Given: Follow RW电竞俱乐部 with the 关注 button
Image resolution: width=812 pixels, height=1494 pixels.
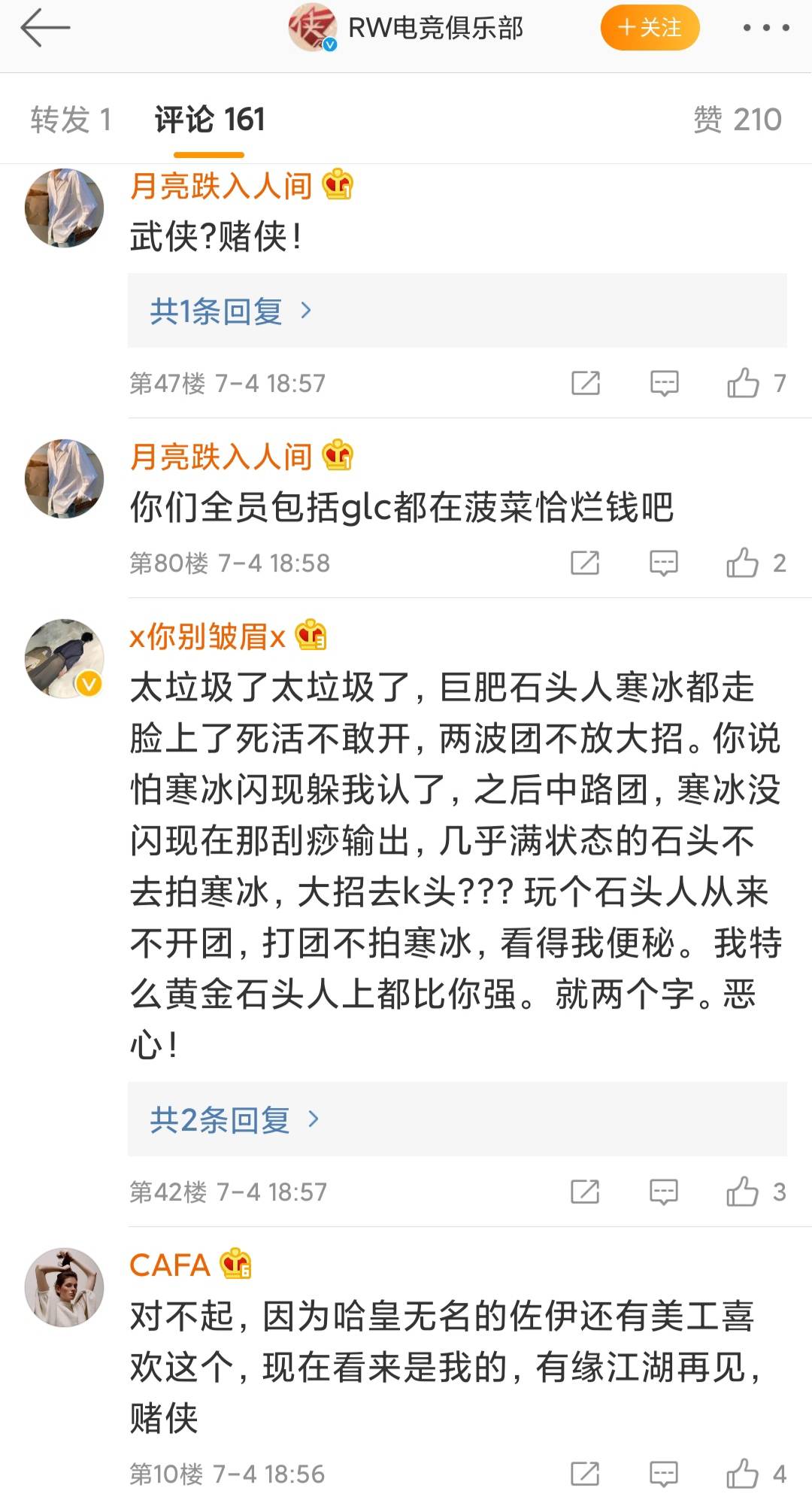Looking at the screenshot, I should (x=650, y=29).
